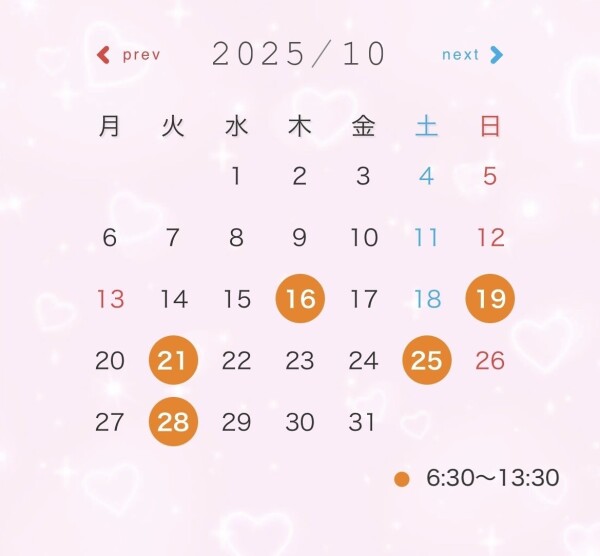600x556 pixels.
Task: Advance to the next month with next
Action: pos(472,55)
